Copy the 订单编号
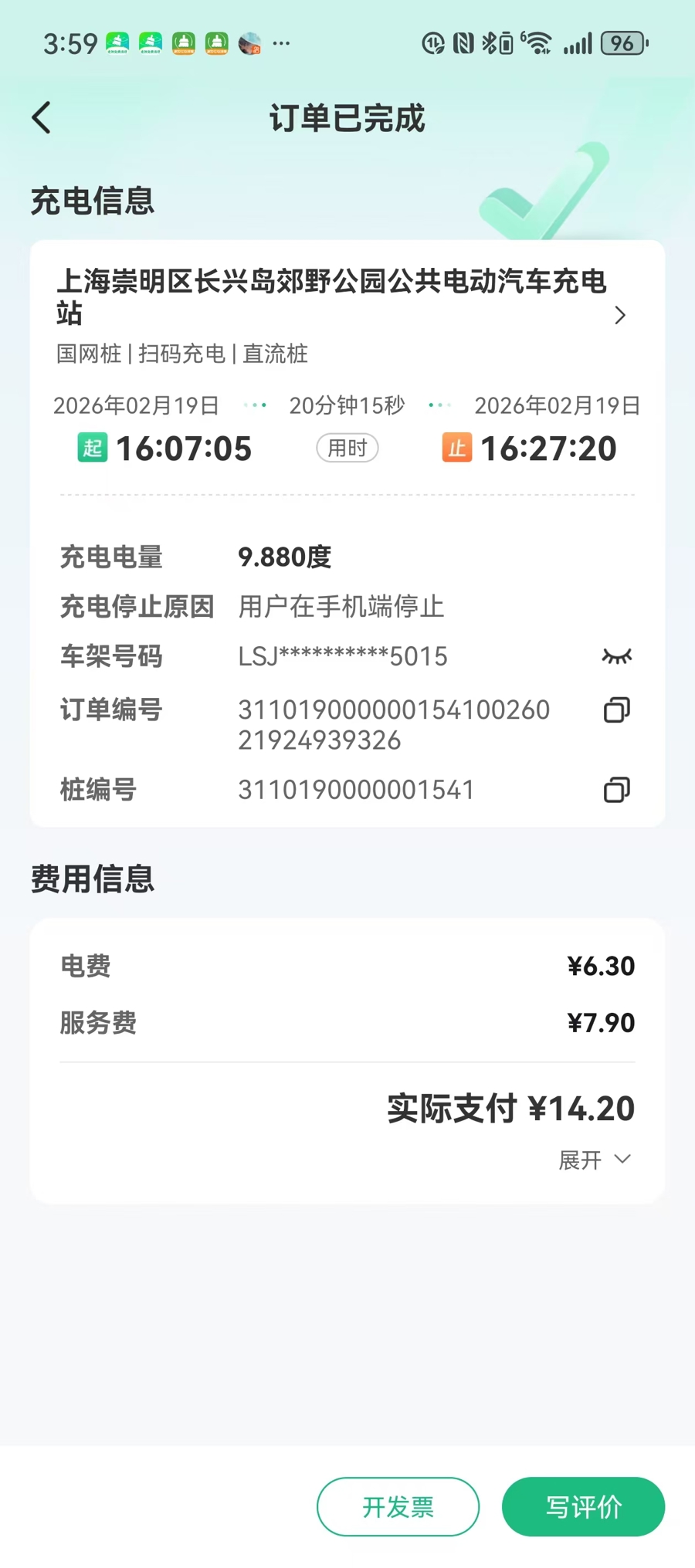 [616, 710]
